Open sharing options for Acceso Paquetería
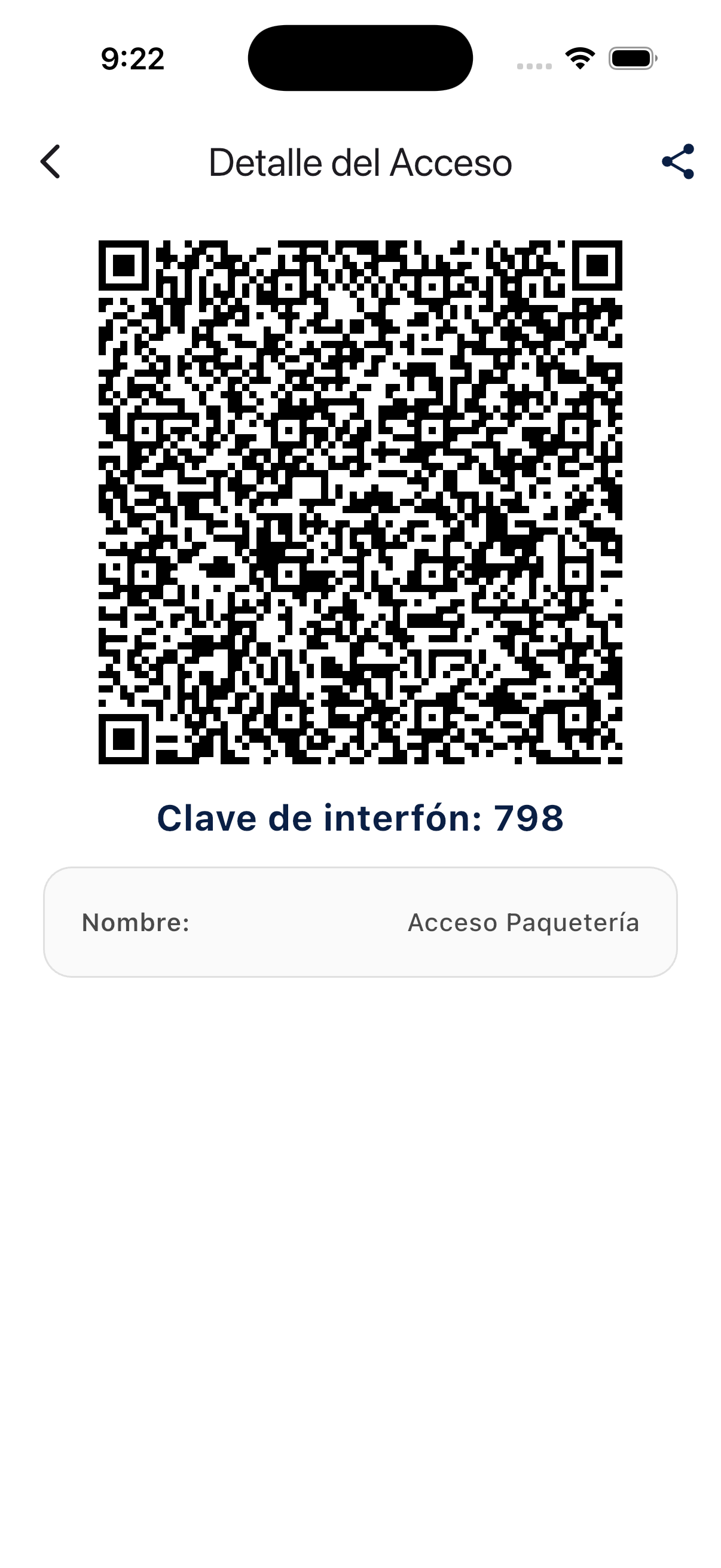The height and width of the screenshot is (1568, 721). (678, 162)
